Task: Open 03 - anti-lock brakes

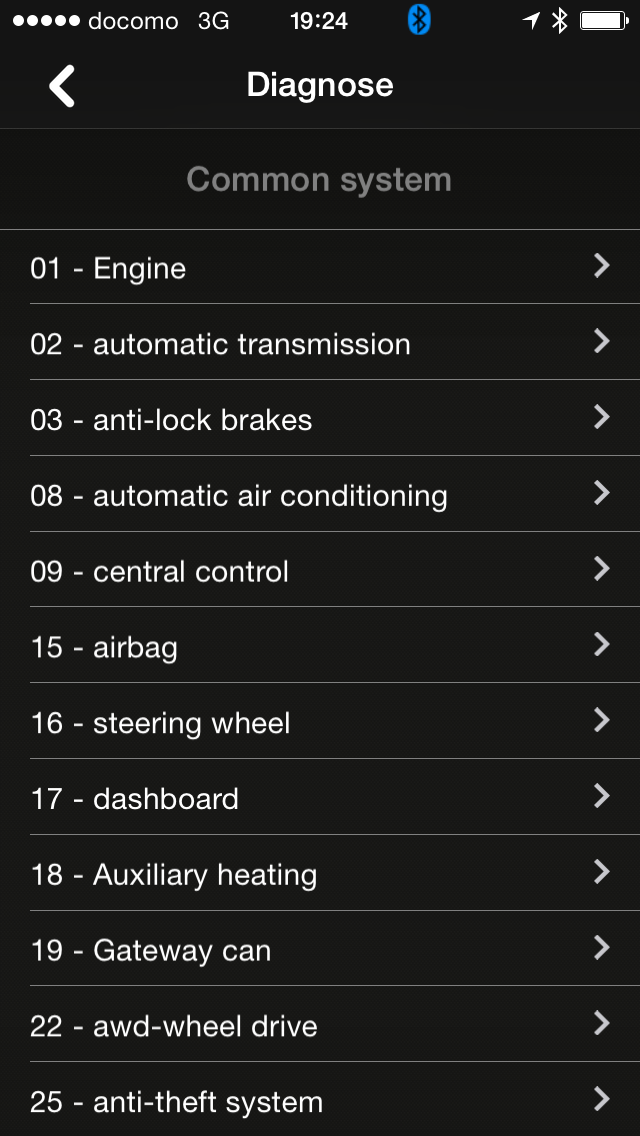Action: [x=320, y=420]
